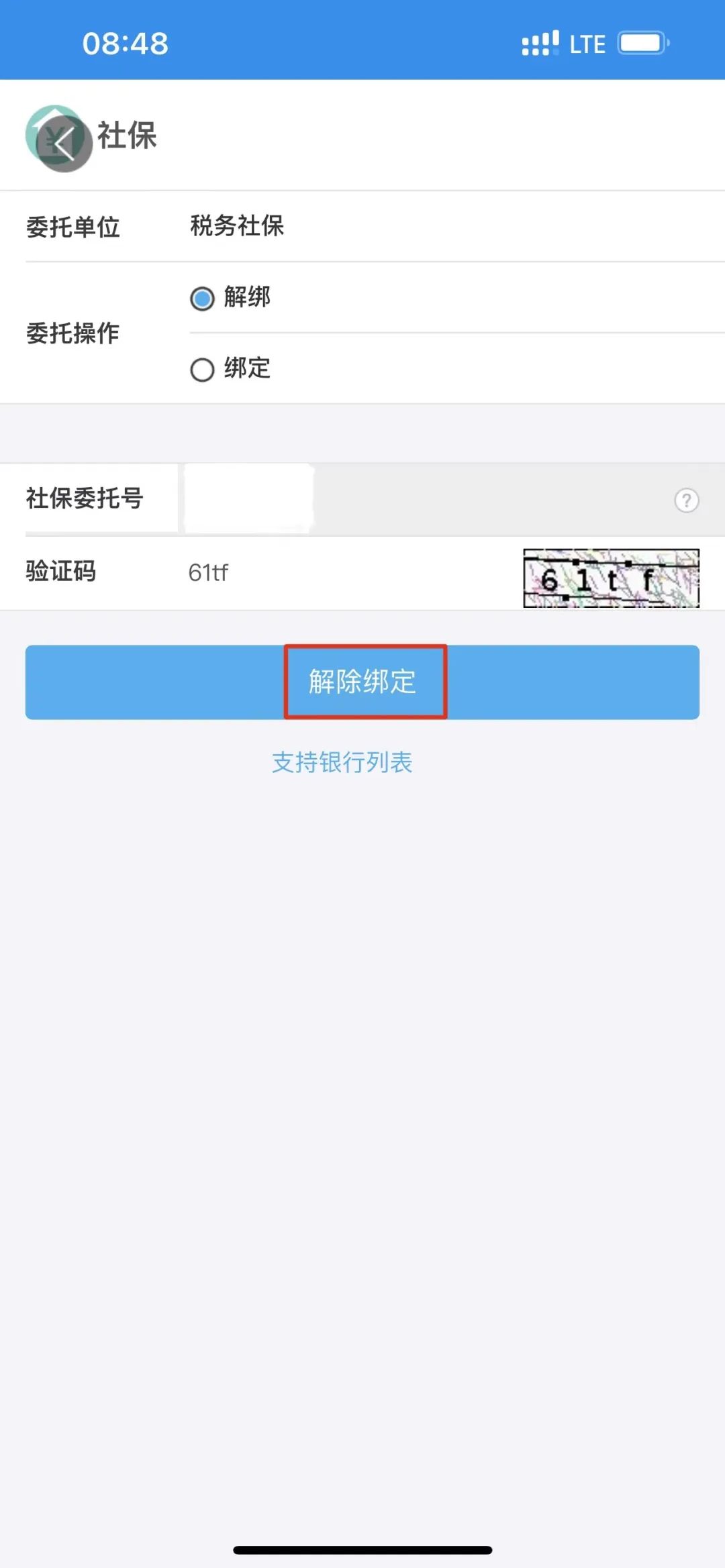Tap the 解除绑定 button

362,682
